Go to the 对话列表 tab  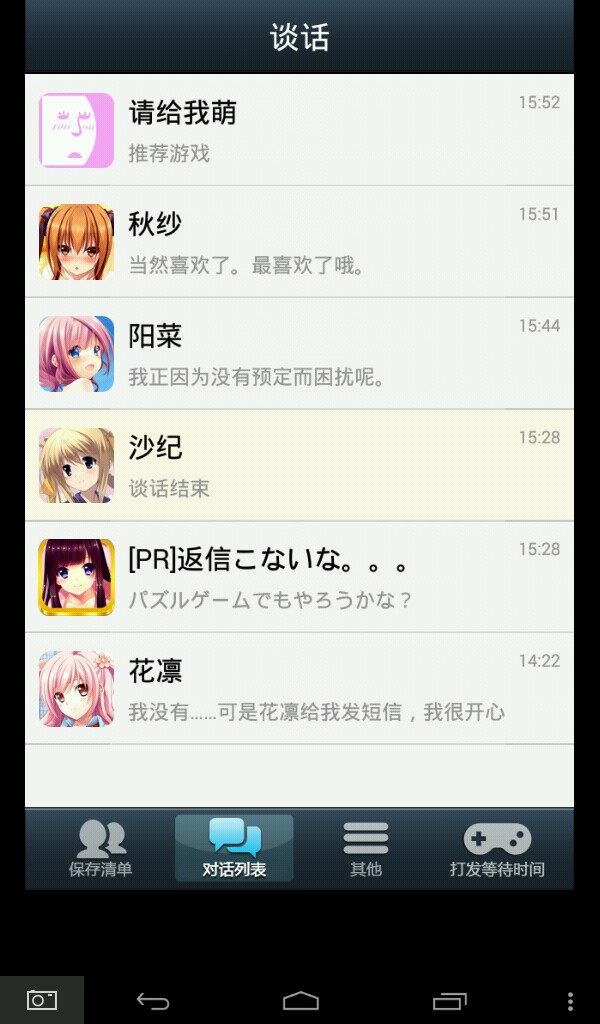click(234, 849)
